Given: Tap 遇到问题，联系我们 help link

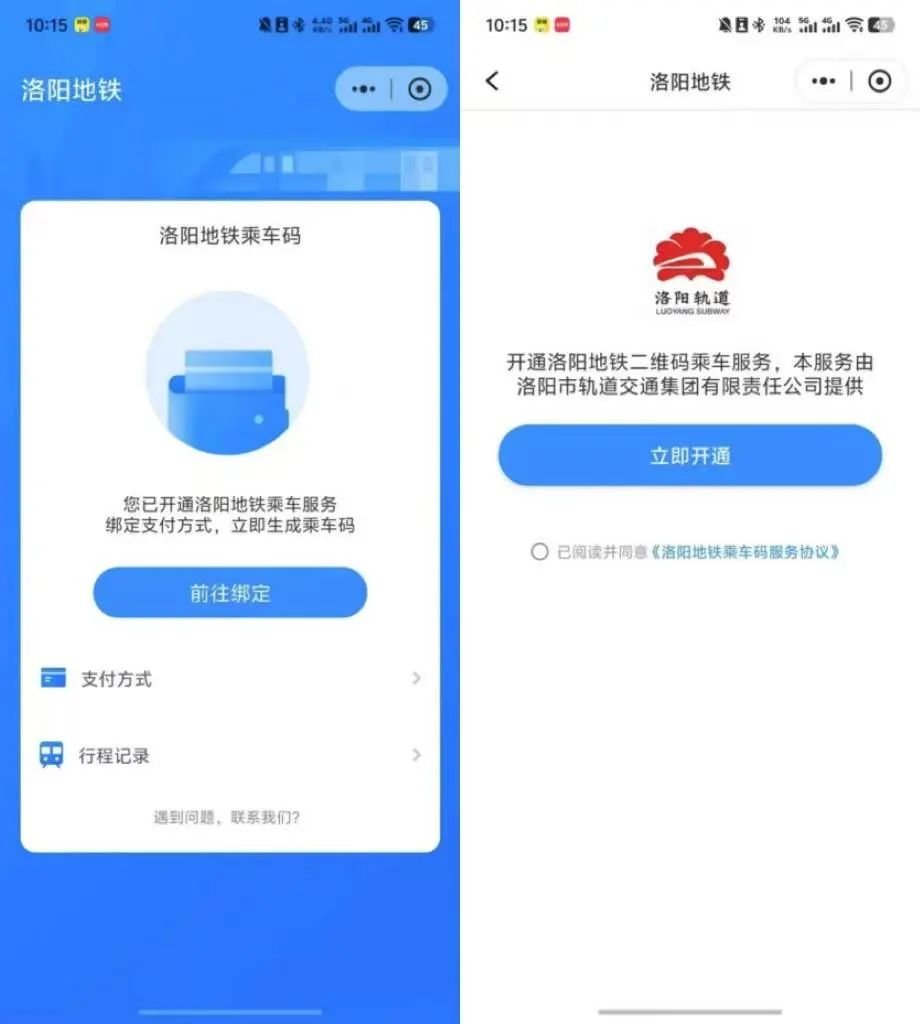Looking at the screenshot, I should [227, 817].
